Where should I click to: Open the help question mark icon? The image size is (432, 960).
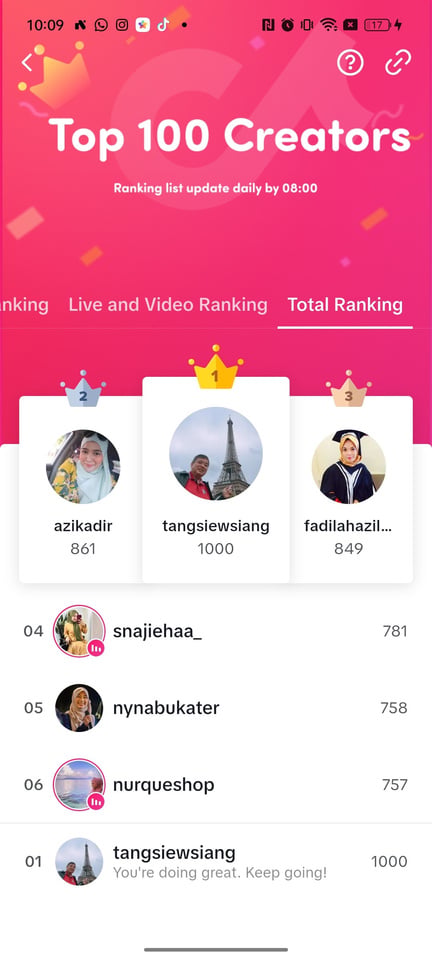(x=350, y=62)
